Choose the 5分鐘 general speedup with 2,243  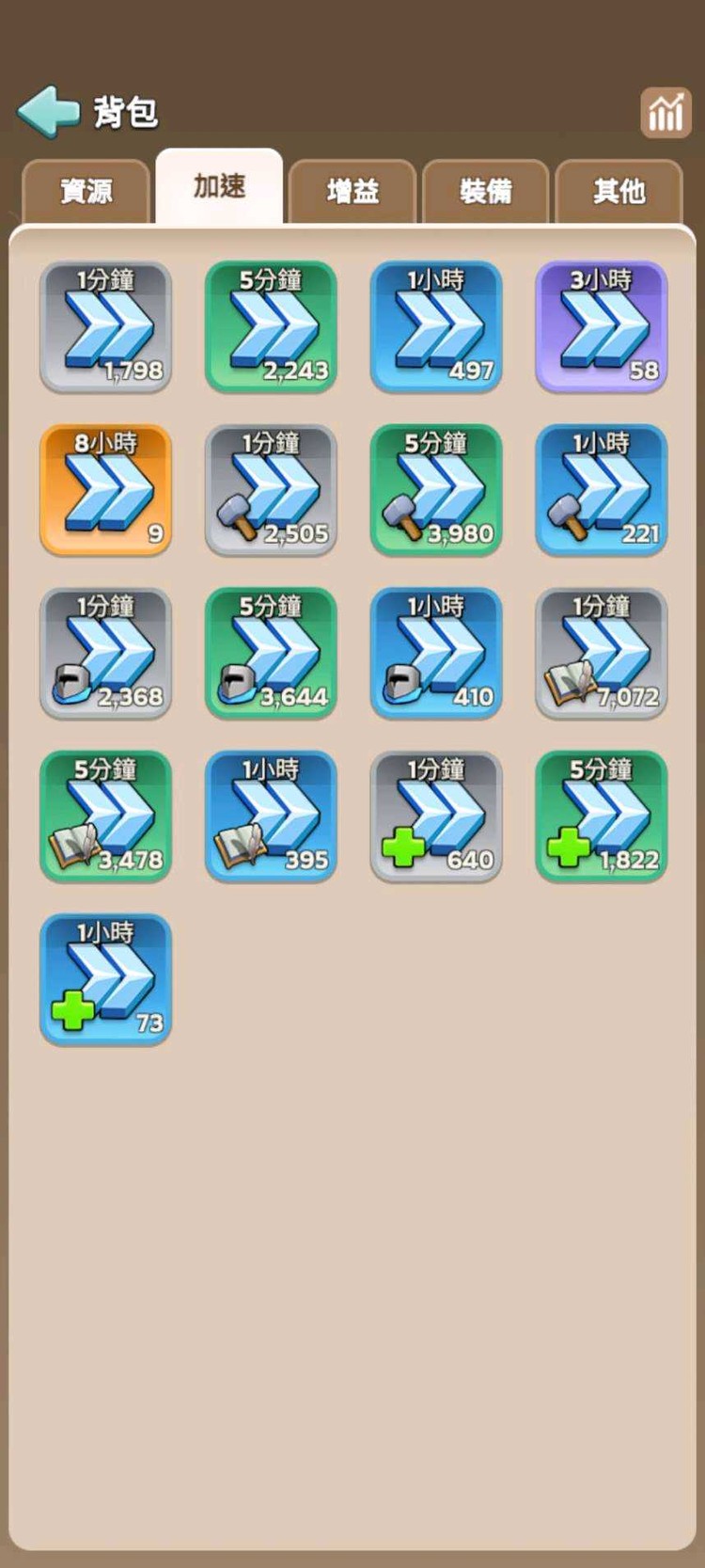pyautogui.click(x=271, y=326)
